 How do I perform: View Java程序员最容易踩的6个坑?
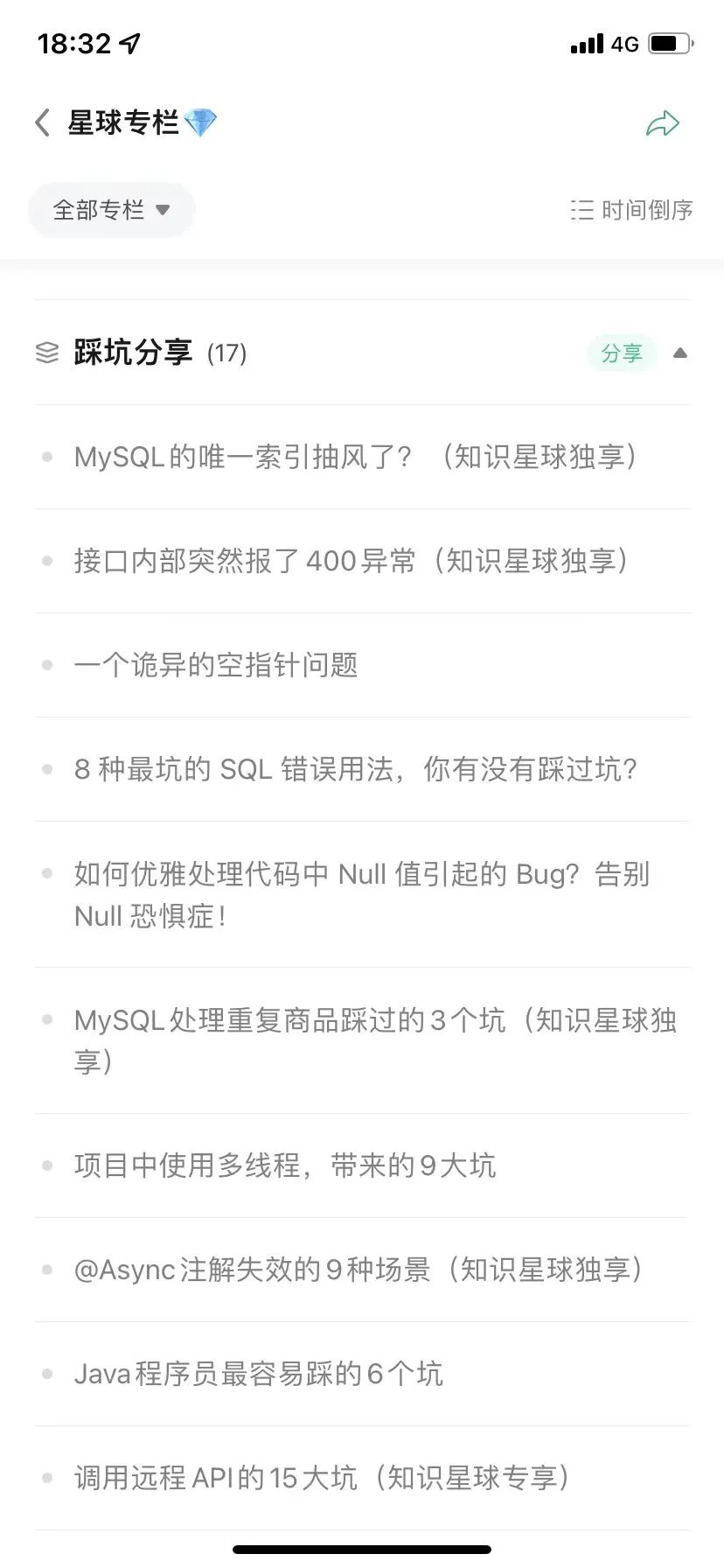point(259,1374)
